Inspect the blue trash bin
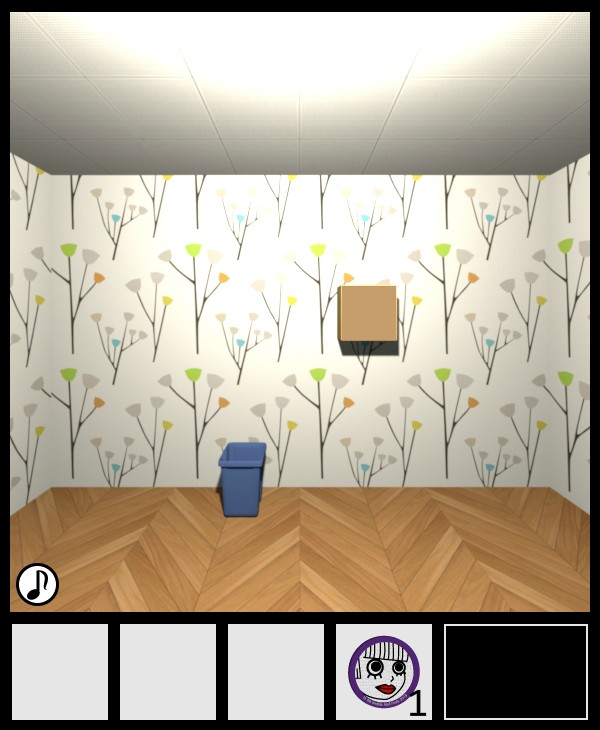The height and width of the screenshot is (730, 600). [x=242, y=480]
